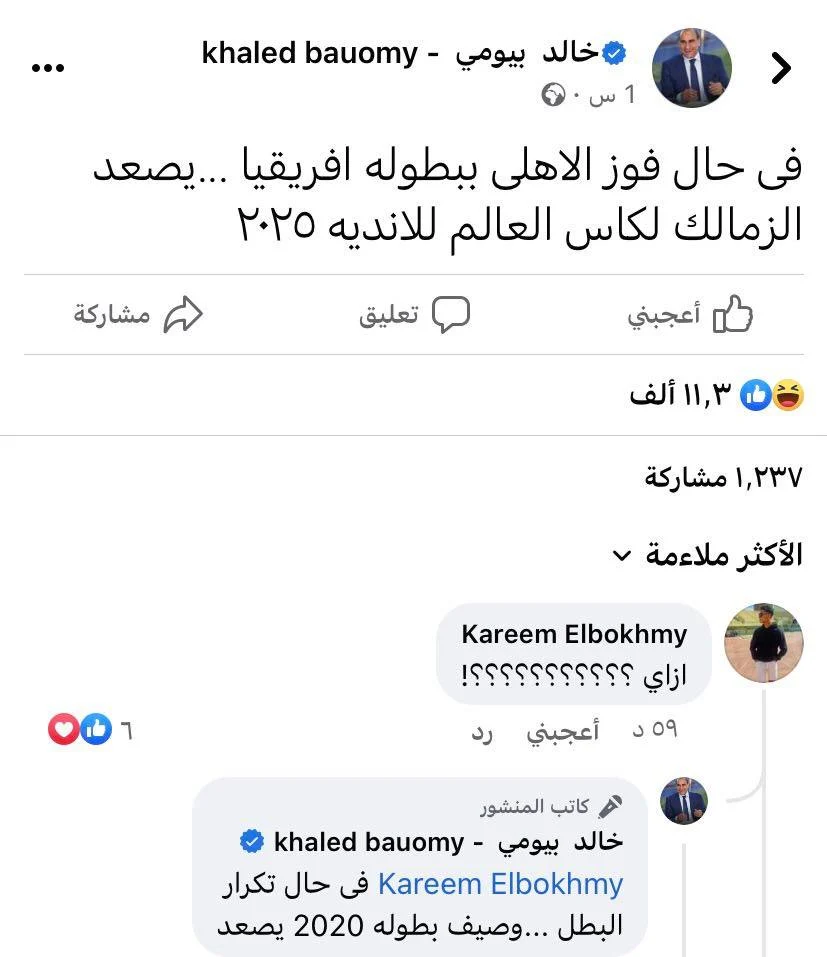Reply to Kareem Elbokhmy's comment with رد
The width and height of the screenshot is (827, 957).
click(483, 731)
